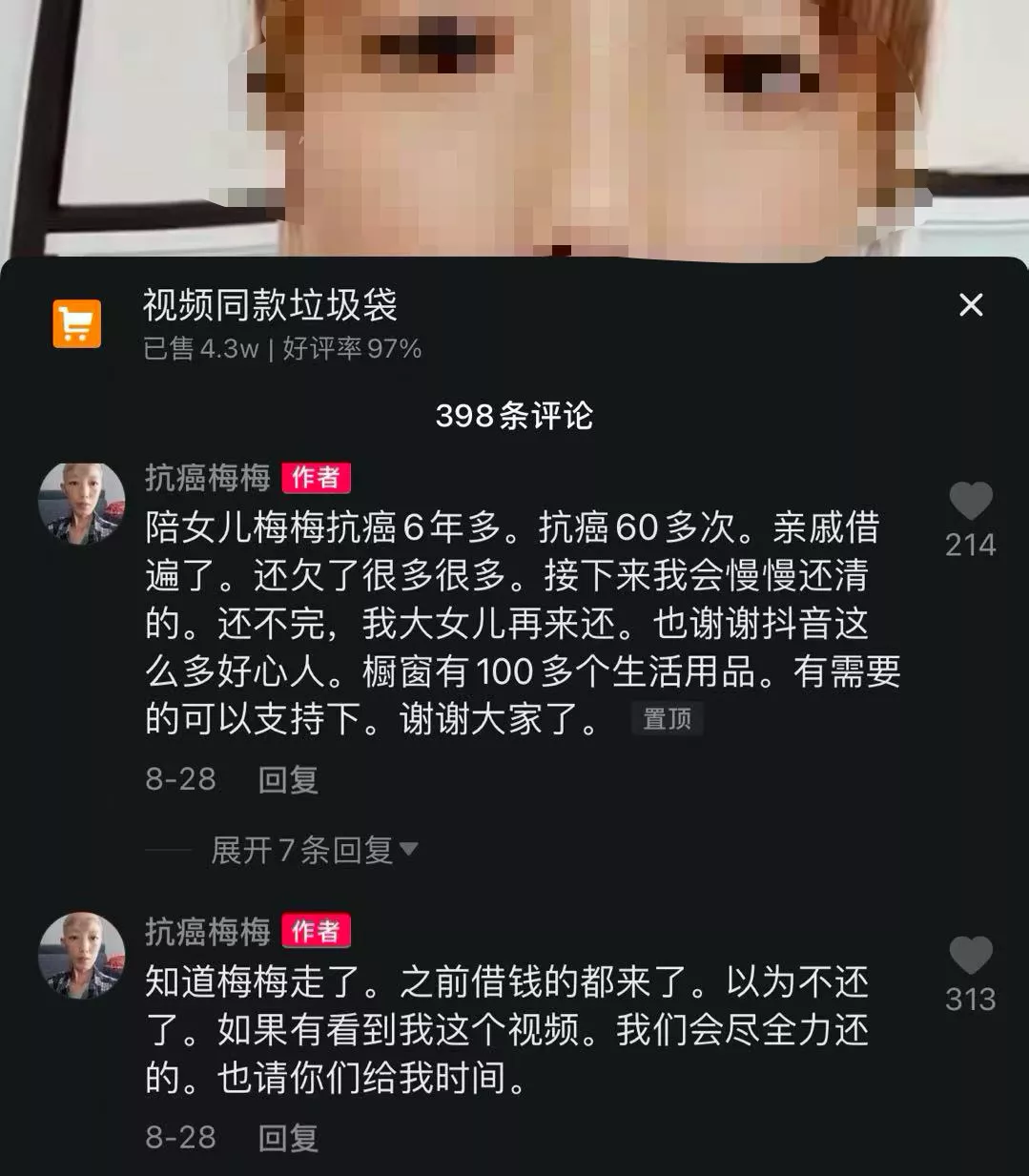Close the comments panel
Screen dimensions: 1029x1176
tap(970, 305)
